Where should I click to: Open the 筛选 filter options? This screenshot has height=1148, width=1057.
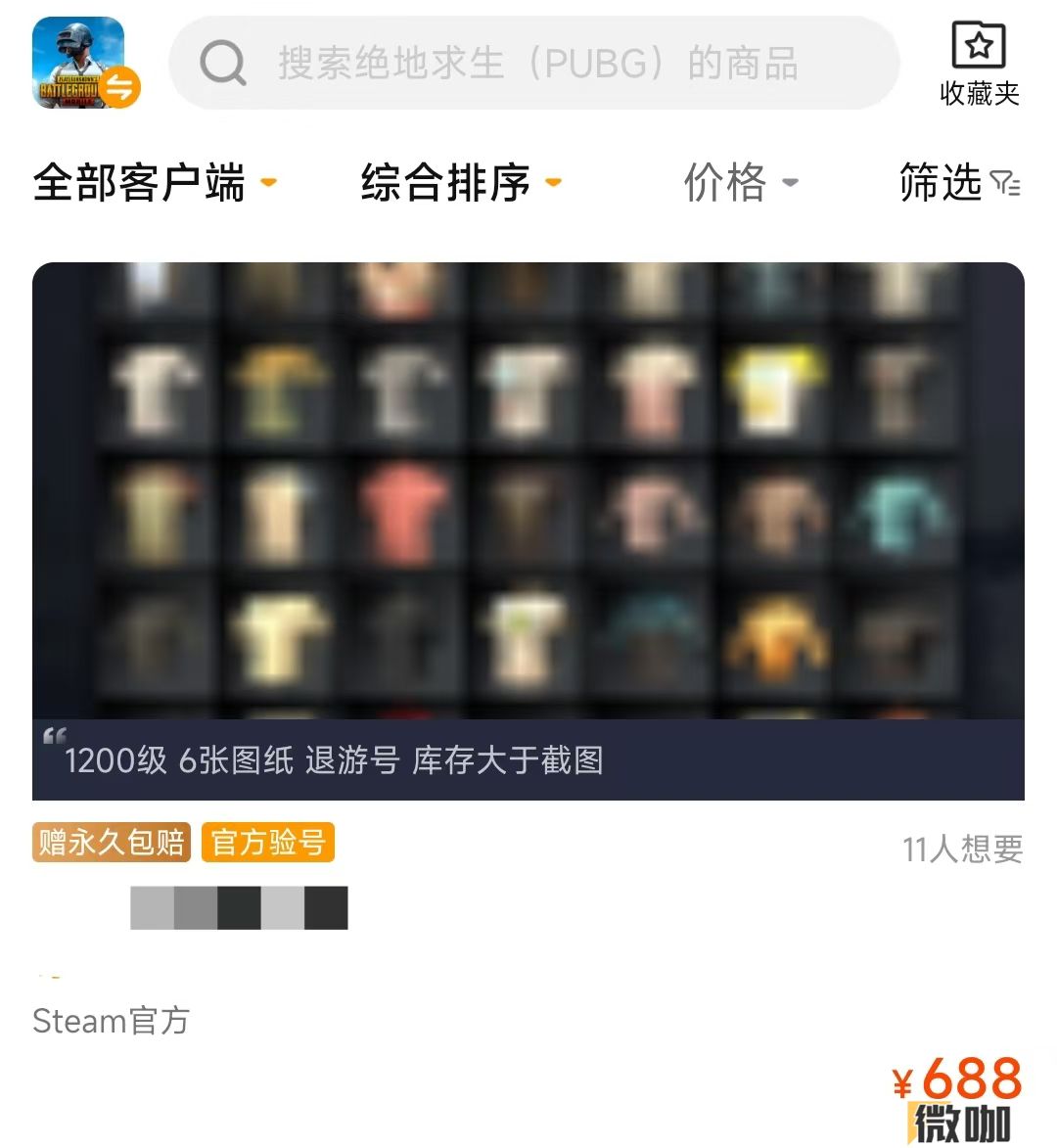959,183
